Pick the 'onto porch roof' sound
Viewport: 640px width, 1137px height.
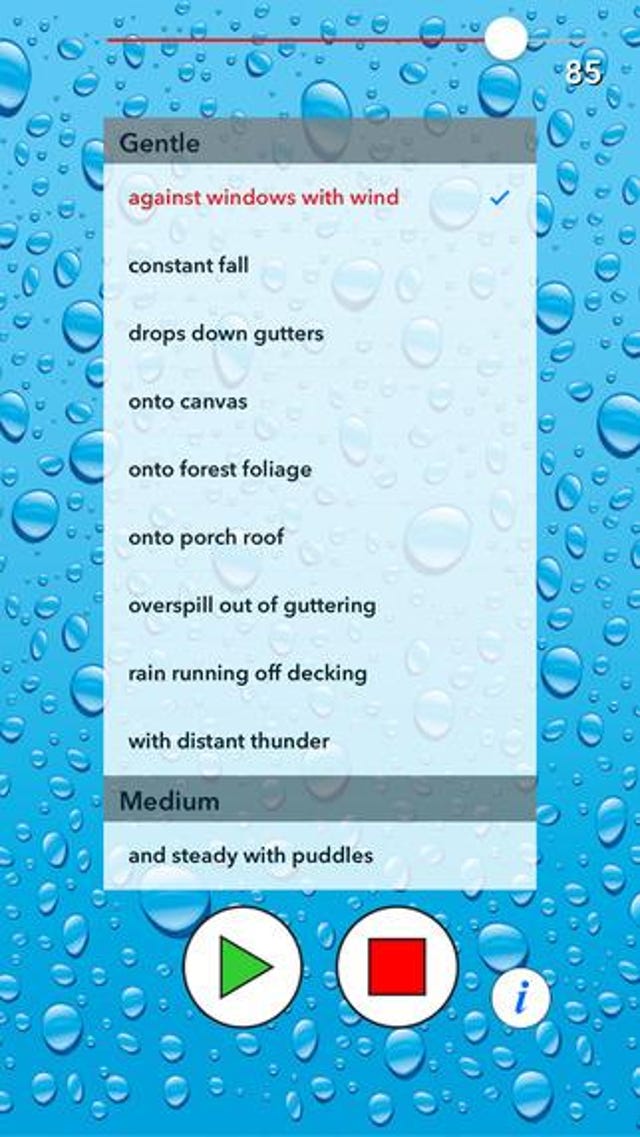[x=206, y=537]
